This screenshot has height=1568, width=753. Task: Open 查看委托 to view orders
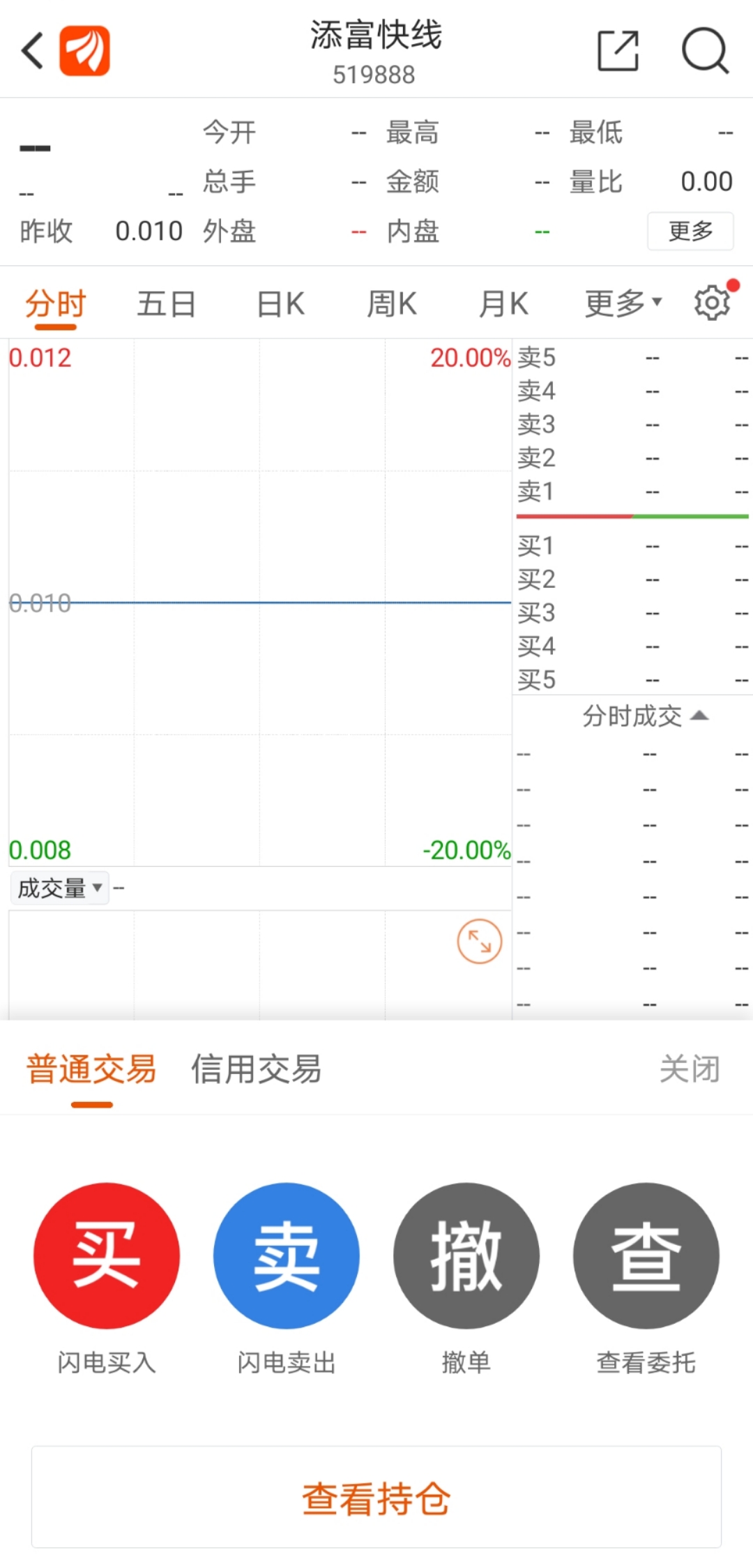(646, 1256)
